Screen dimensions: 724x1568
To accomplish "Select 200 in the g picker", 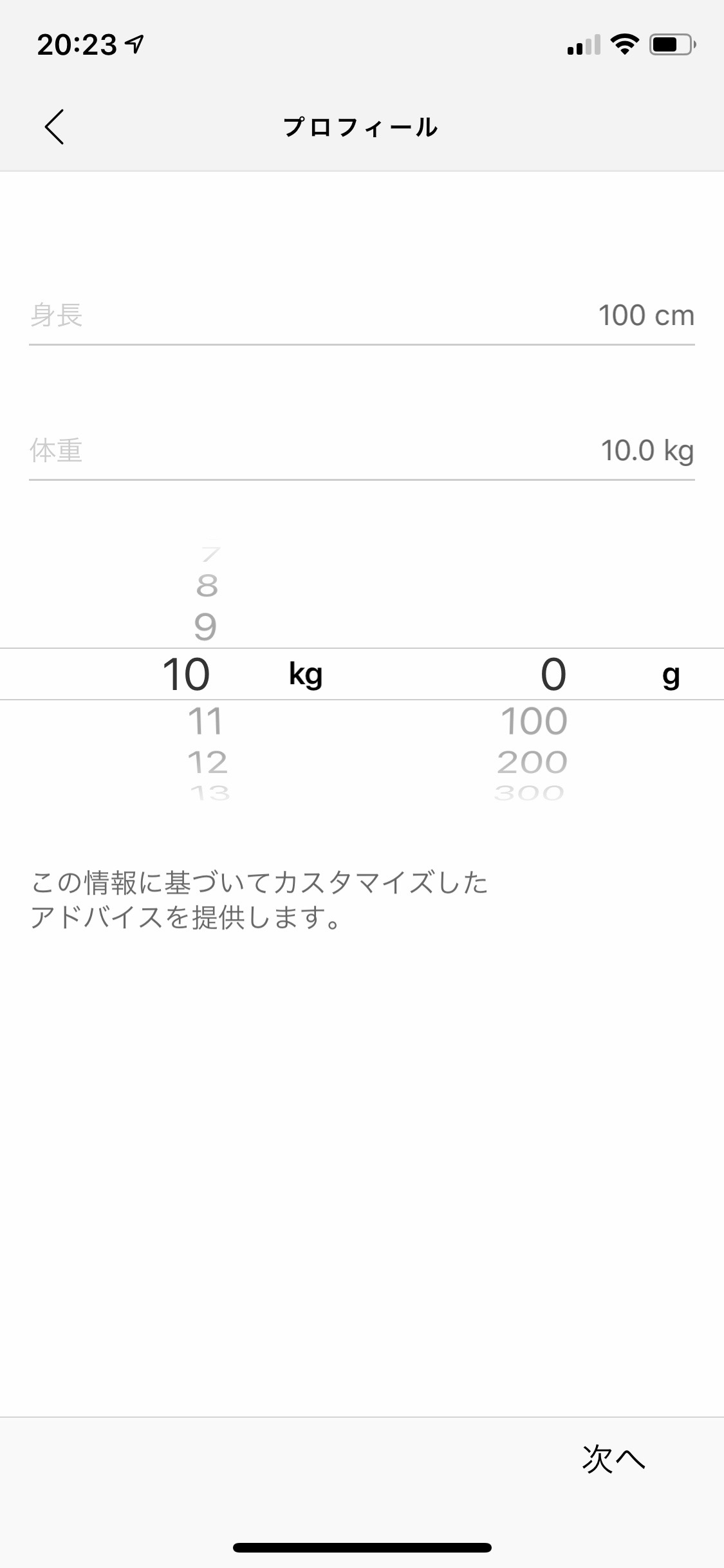I will coord(532,762).
